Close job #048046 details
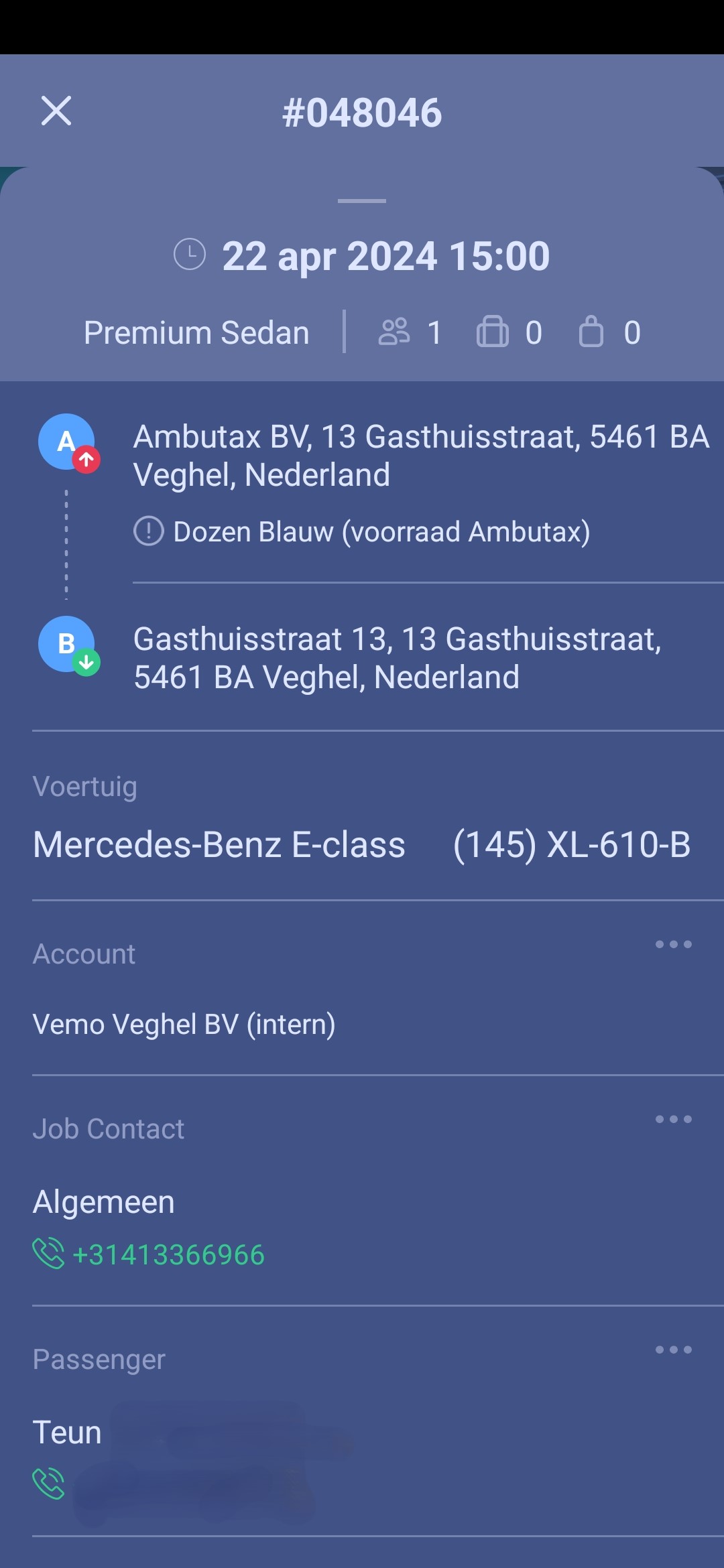724x1568 pixels. coord(56,111)
